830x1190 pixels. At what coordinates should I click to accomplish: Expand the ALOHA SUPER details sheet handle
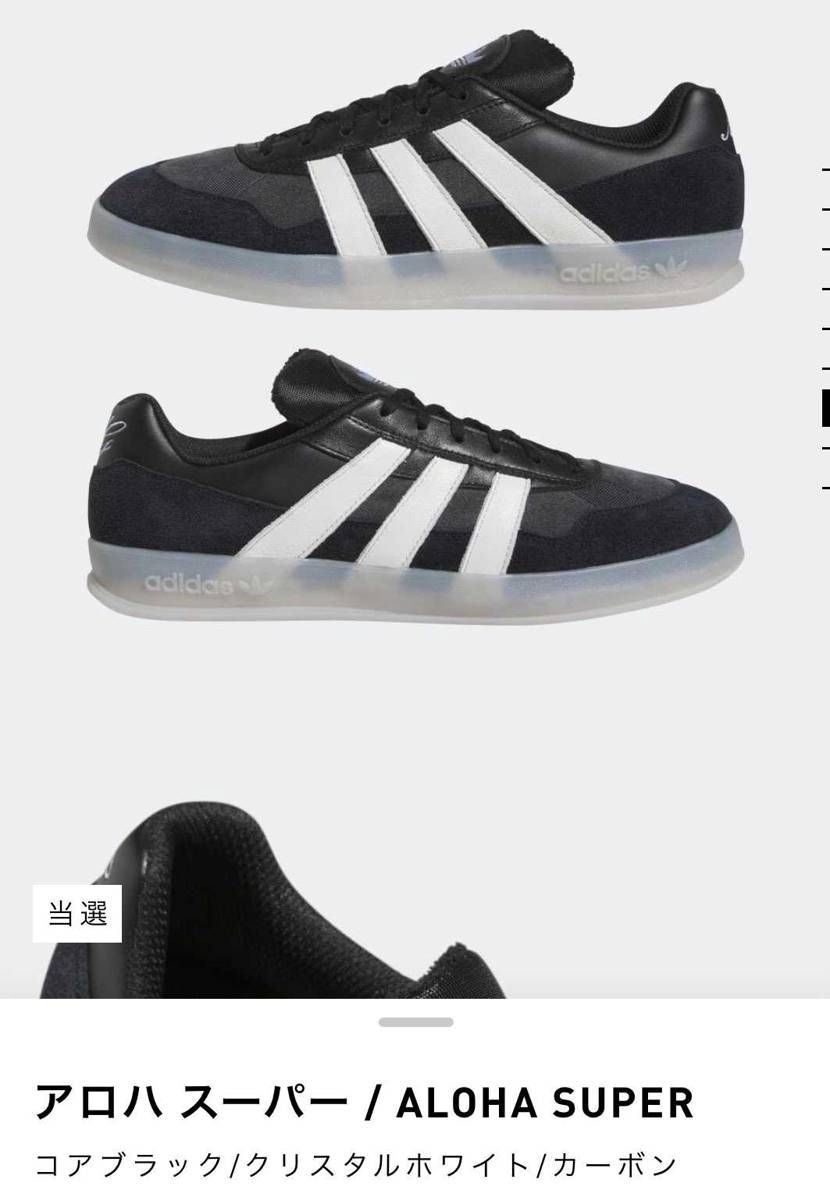[415, 1022]
